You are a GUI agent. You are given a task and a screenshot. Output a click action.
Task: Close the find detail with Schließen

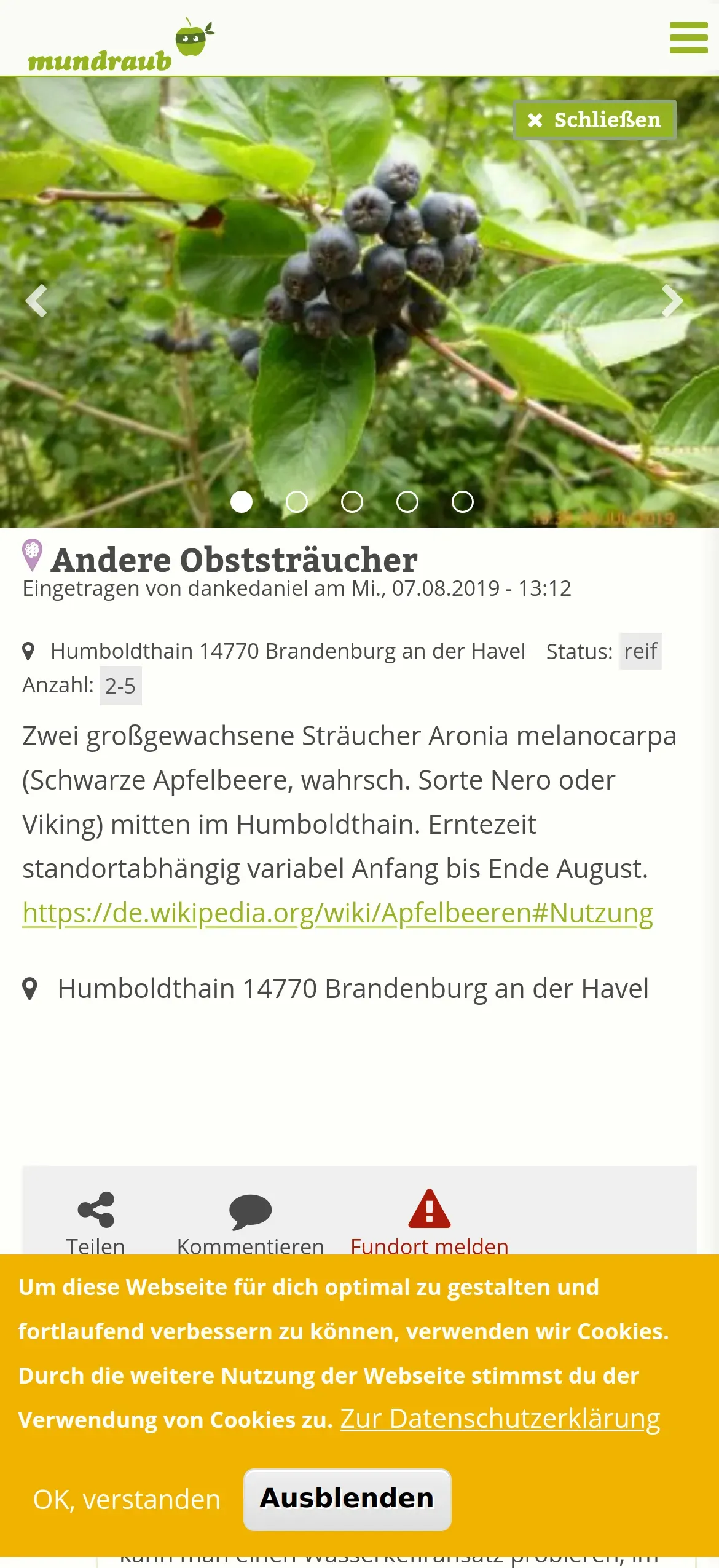coord(594,120)
